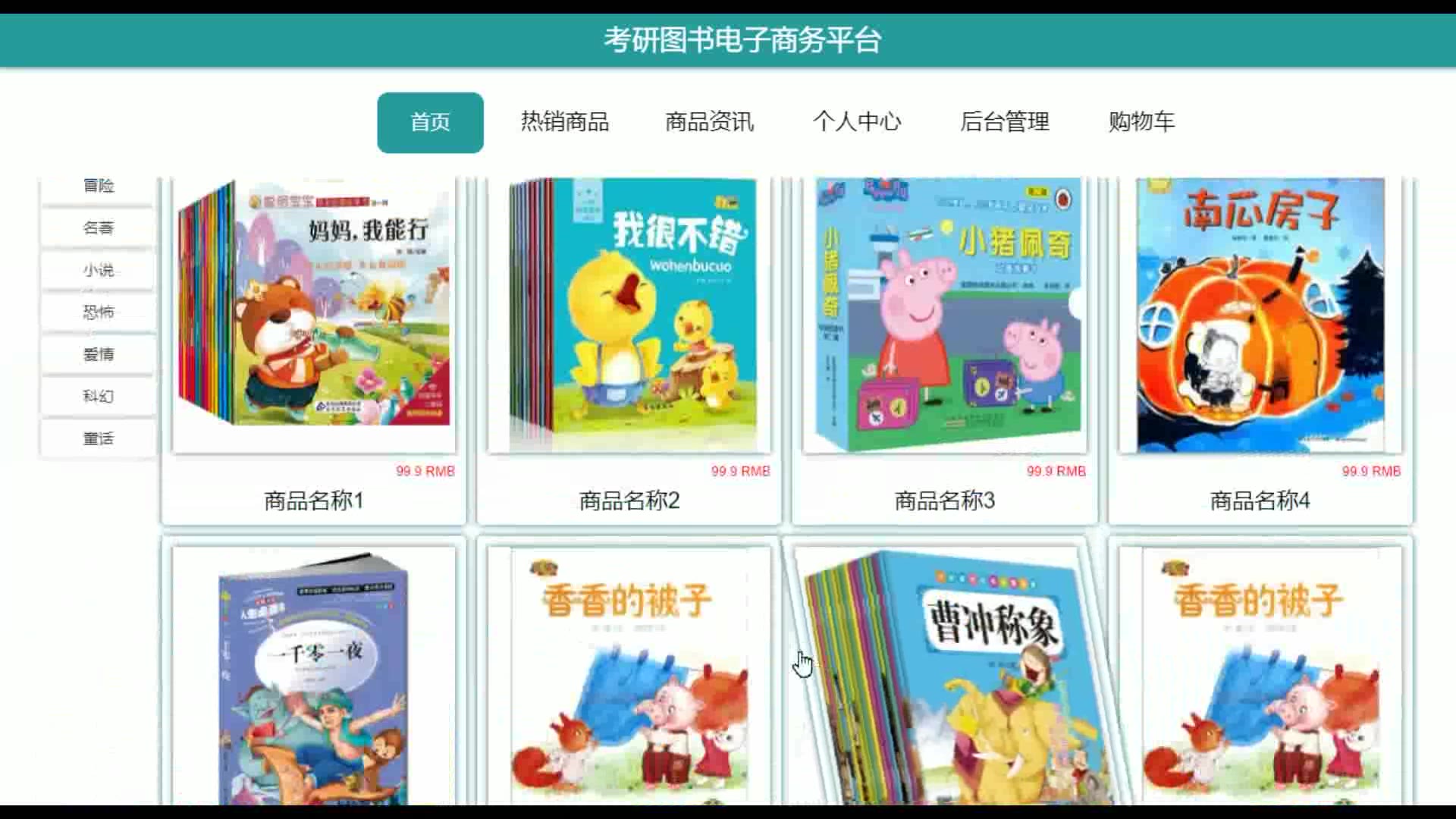The image size is (1456, 819).
Task: Open 后台管理 page
Action: (1005, 122)
